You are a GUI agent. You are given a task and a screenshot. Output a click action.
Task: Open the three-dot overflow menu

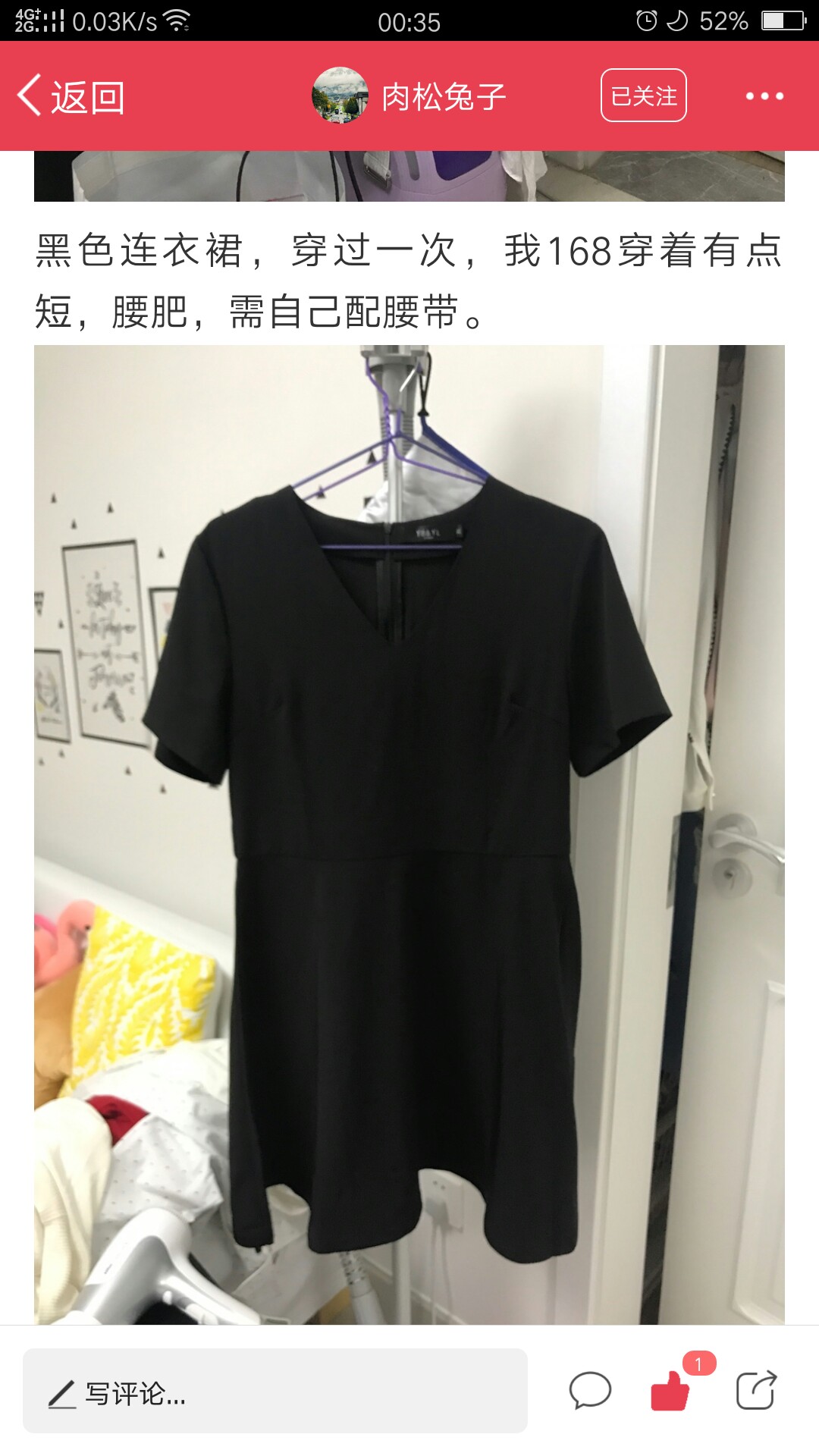pyautogui.click(x=764, y=96)
